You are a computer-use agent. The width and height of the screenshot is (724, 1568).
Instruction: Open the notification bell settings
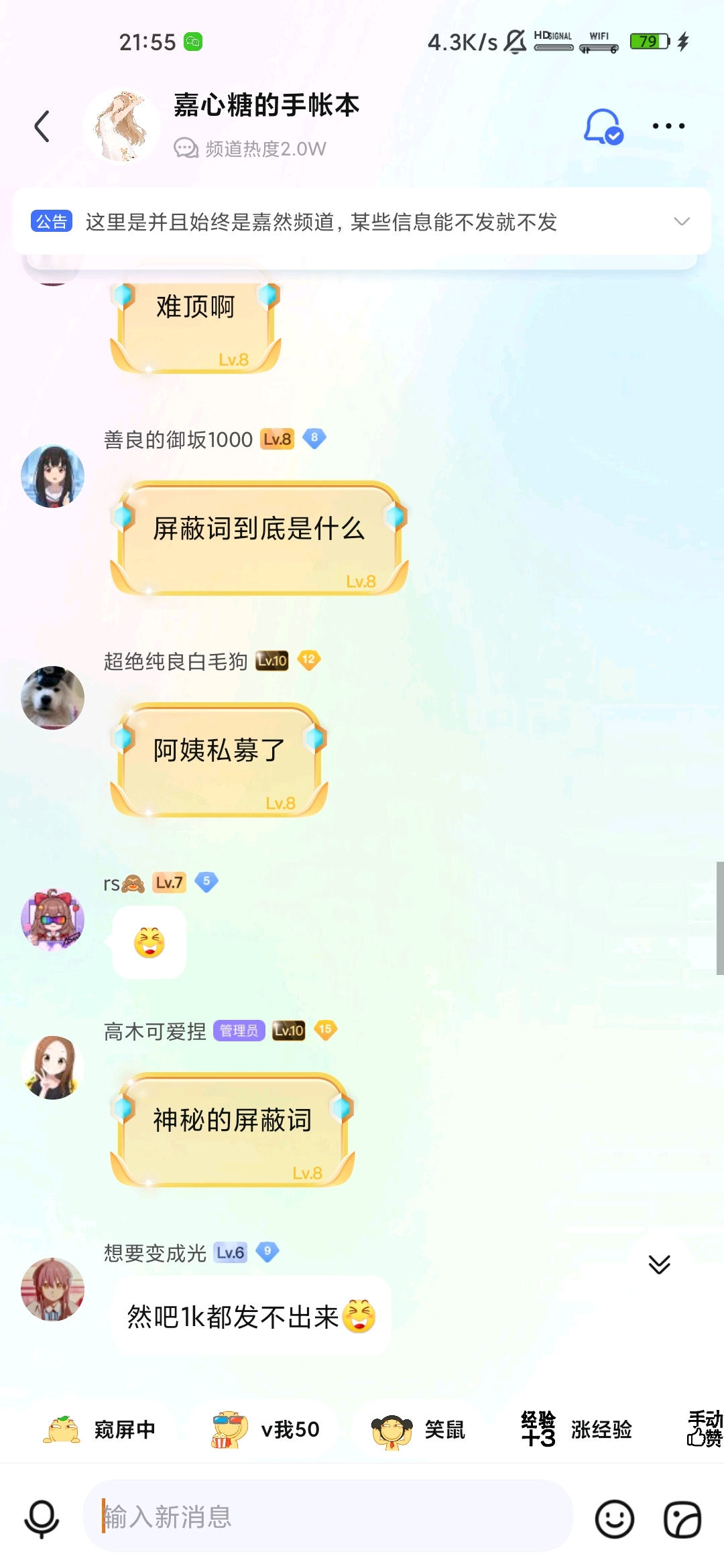pos(603,126)
